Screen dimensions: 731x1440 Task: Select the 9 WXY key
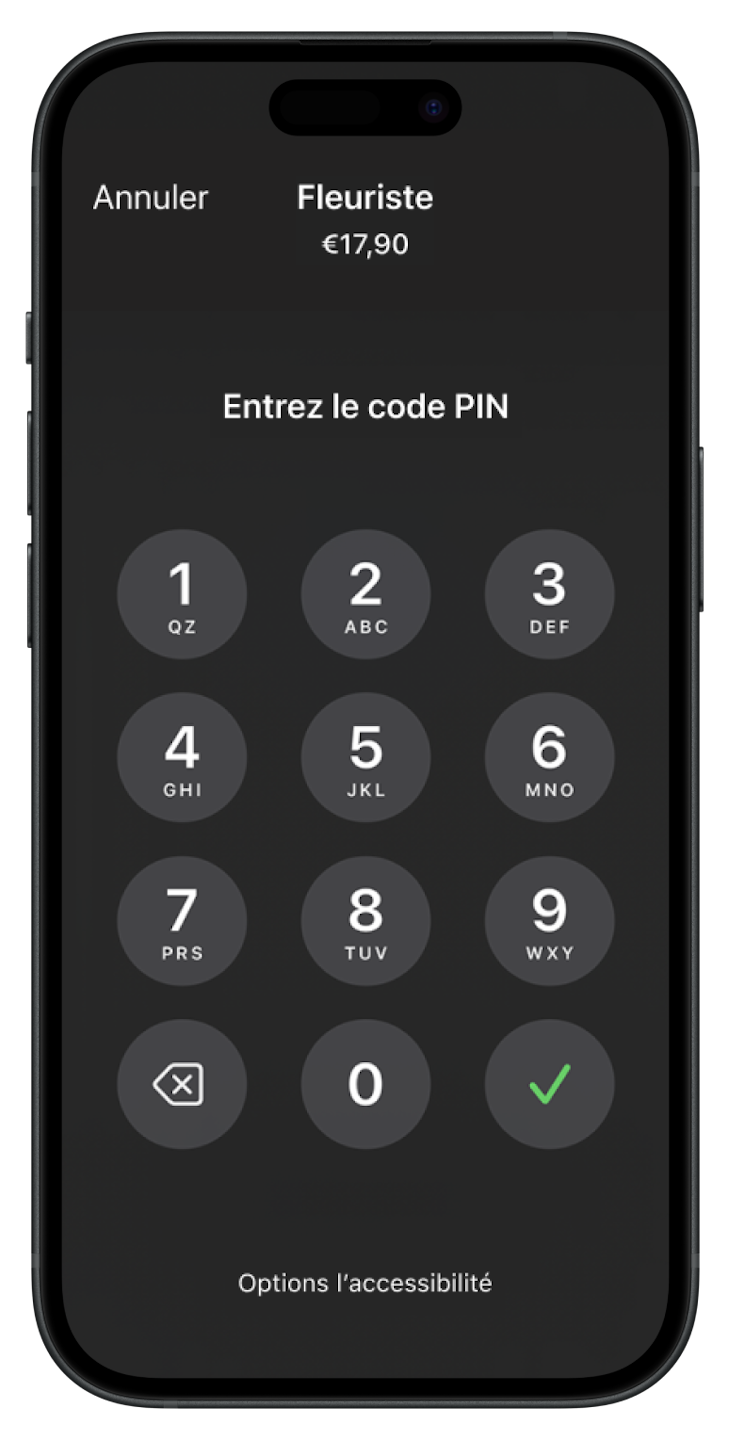point(550,921)
